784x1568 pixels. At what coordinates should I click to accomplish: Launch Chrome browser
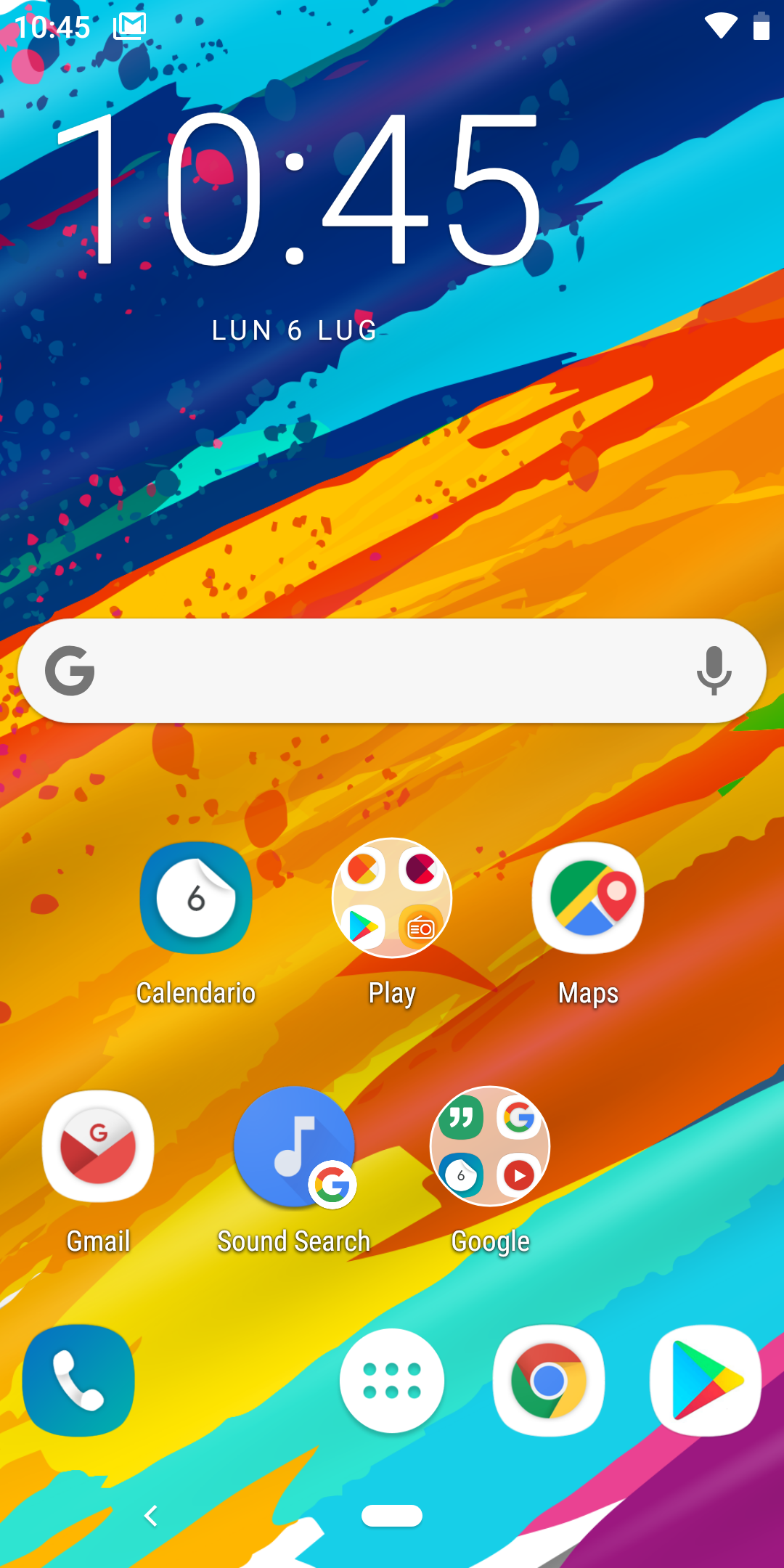click(x=549, y=1381)
